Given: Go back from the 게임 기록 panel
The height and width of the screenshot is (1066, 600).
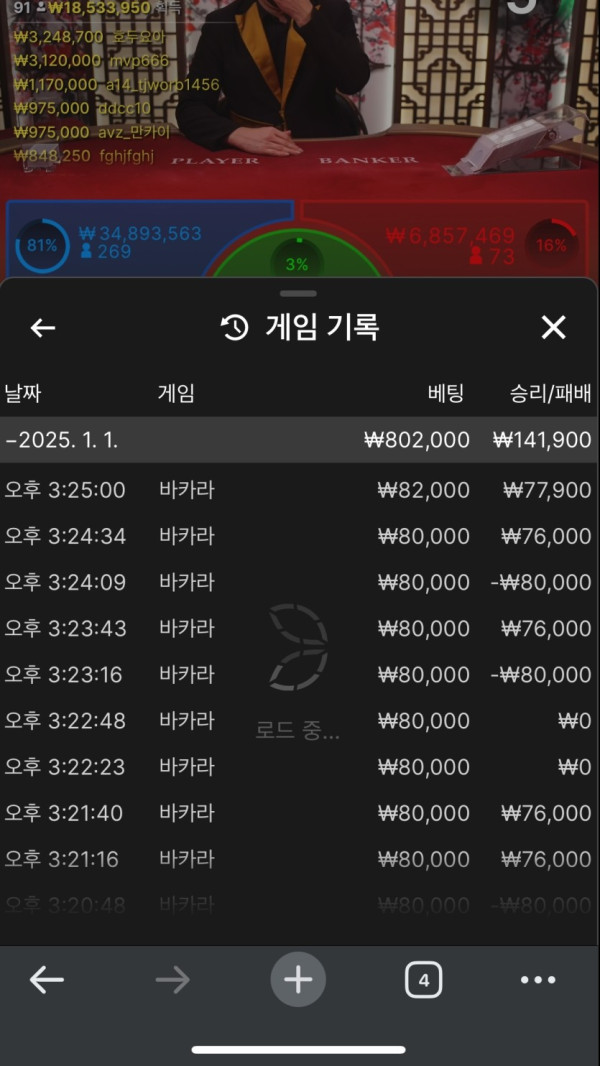Looking at the screenshot, I should (x=43, y=327).
